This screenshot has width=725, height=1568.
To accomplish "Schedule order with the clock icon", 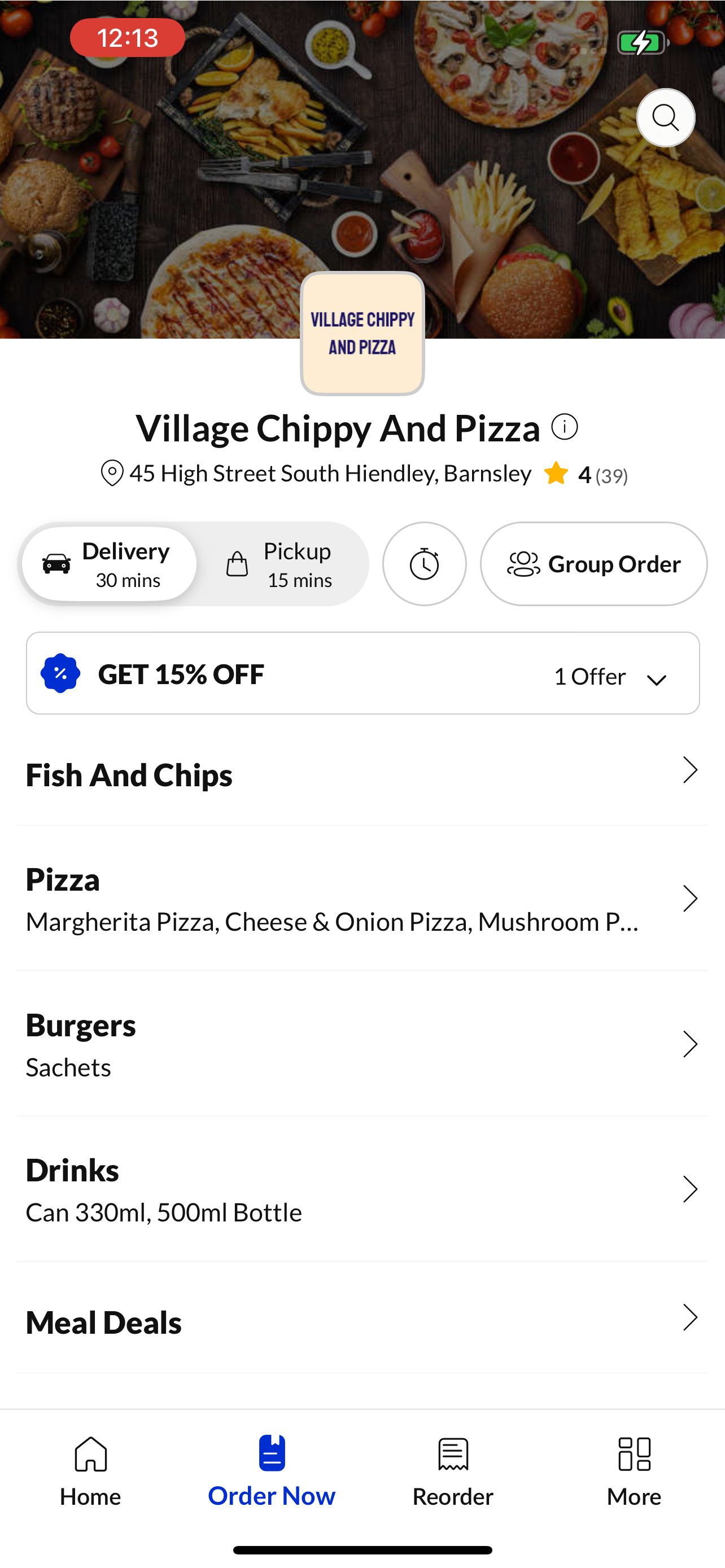I will pyautogui.click(x=424, y=564).
